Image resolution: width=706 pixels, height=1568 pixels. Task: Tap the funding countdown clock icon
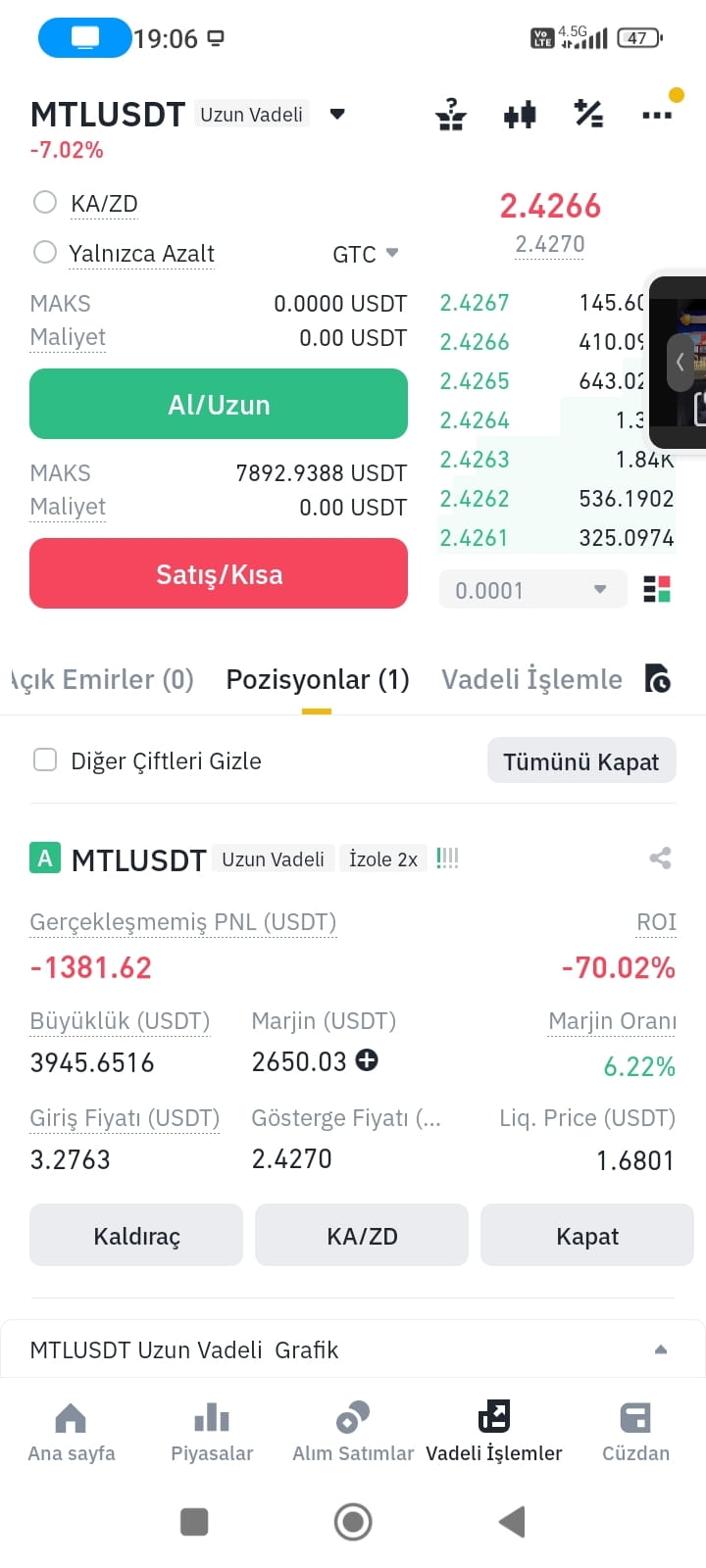pyautogui.click(x=658, y=679)
